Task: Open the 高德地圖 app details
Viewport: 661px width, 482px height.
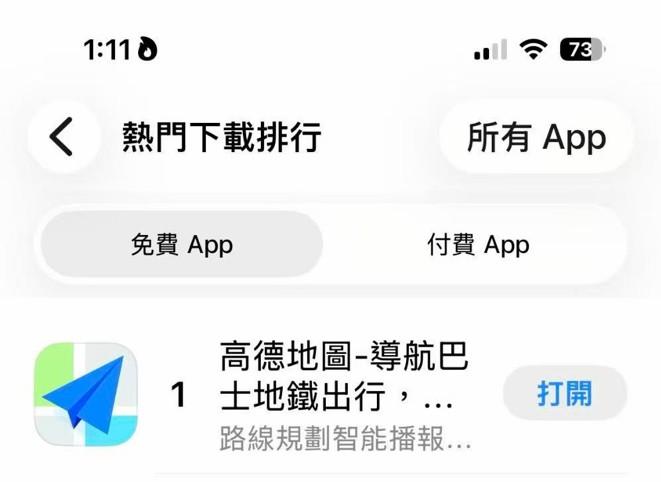Action: point(340,378)
